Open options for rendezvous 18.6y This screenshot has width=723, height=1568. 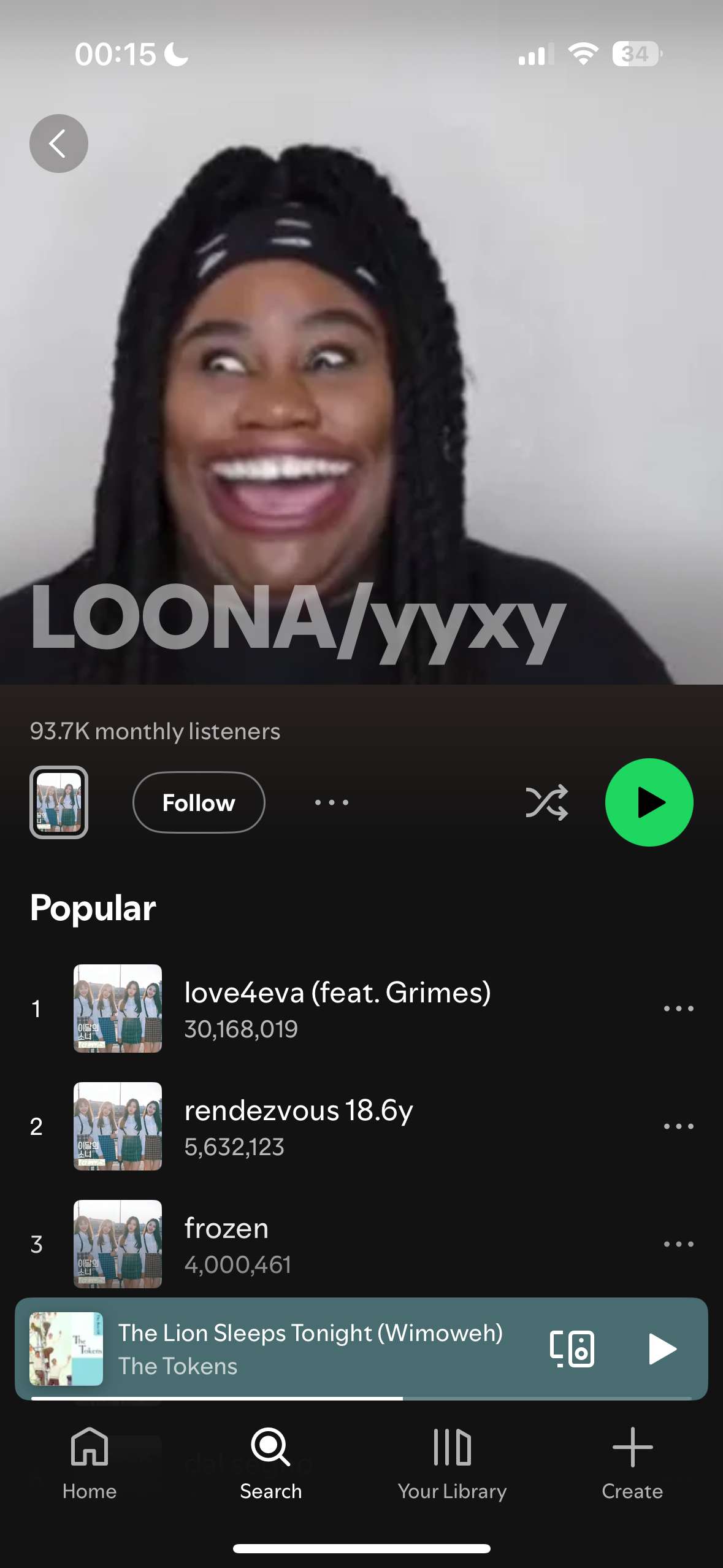click(x=678, y=1126)
